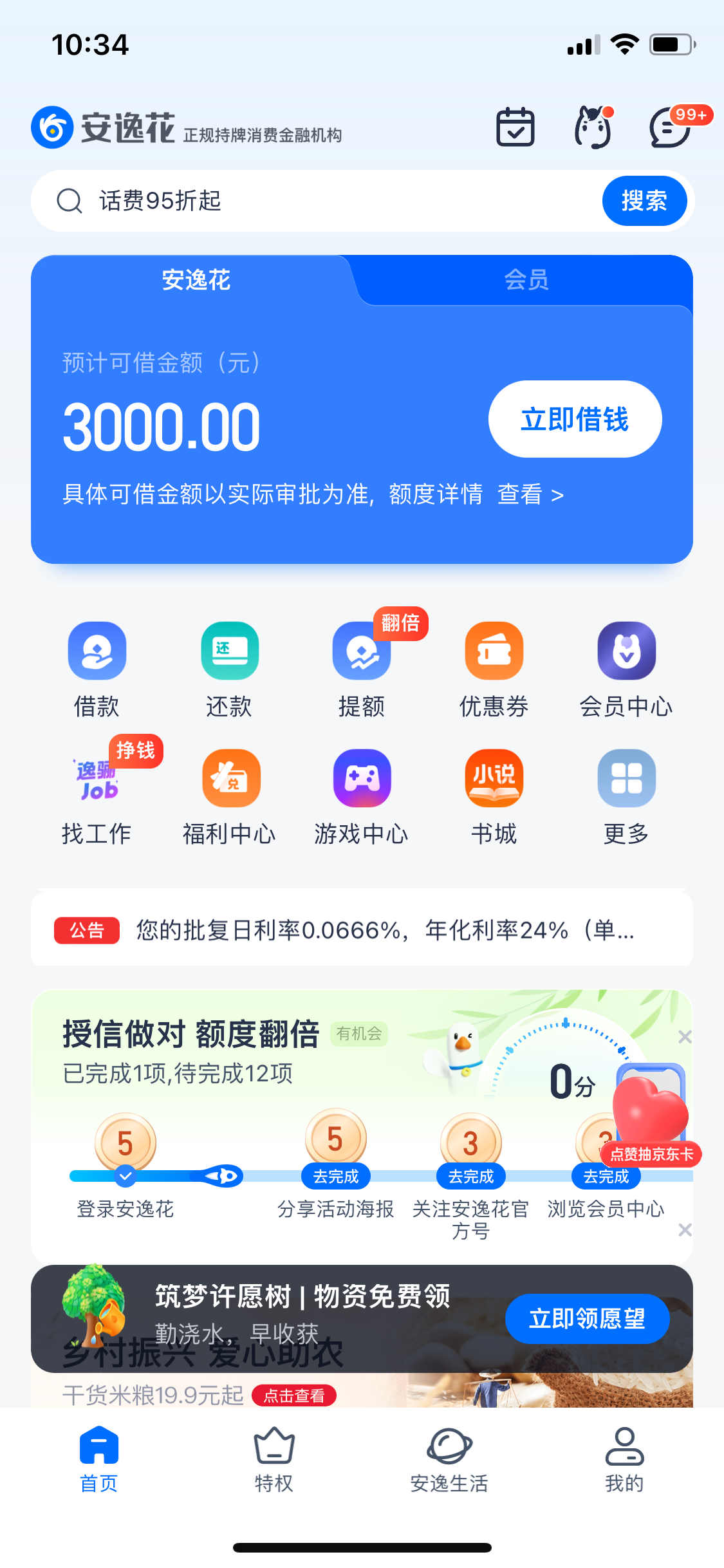
Task: View credit limit details via 查看
Action: click(530, 494)
